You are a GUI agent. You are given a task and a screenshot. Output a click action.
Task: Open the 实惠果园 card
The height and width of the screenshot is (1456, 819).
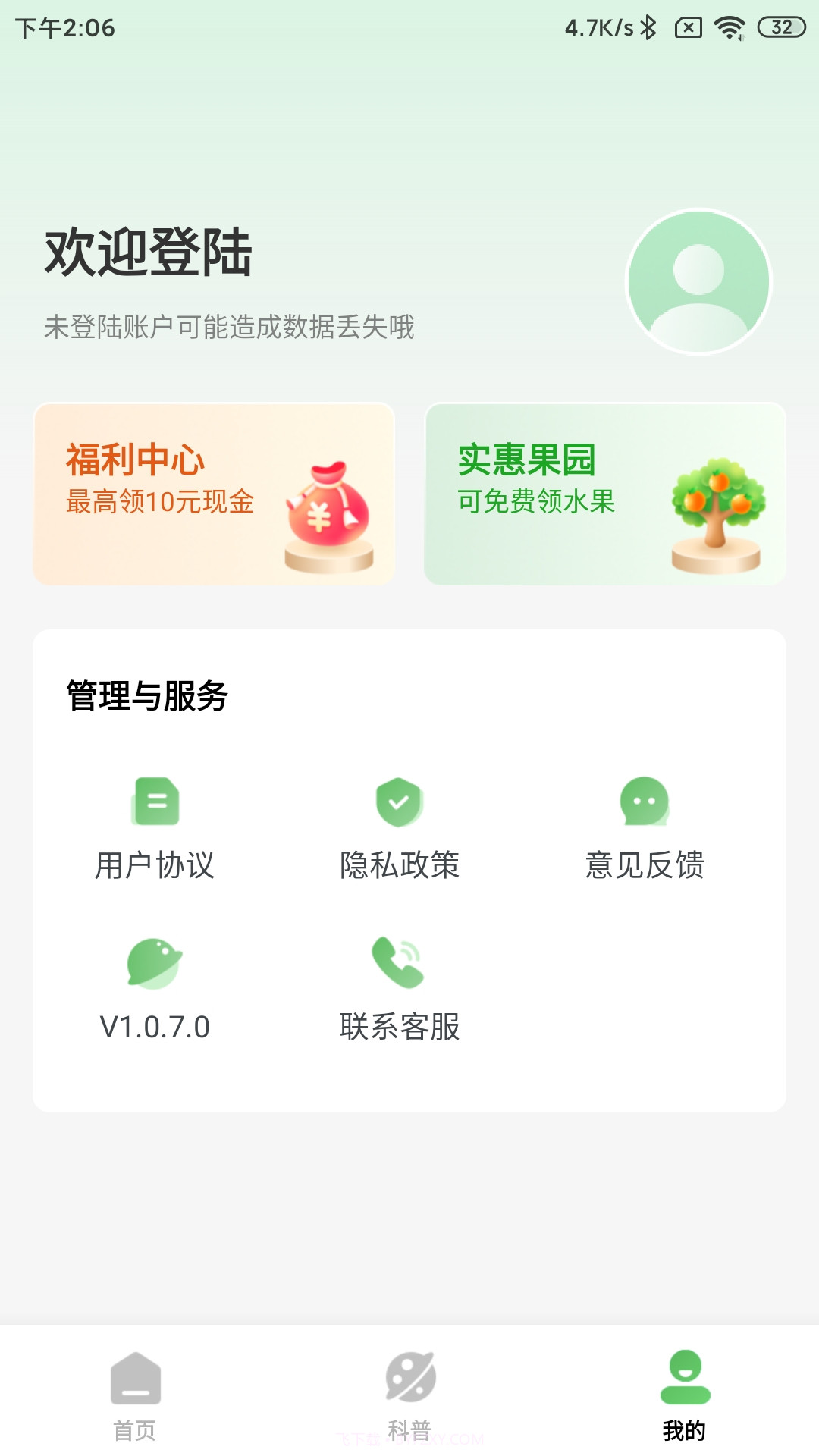click(x=603, y=493)
